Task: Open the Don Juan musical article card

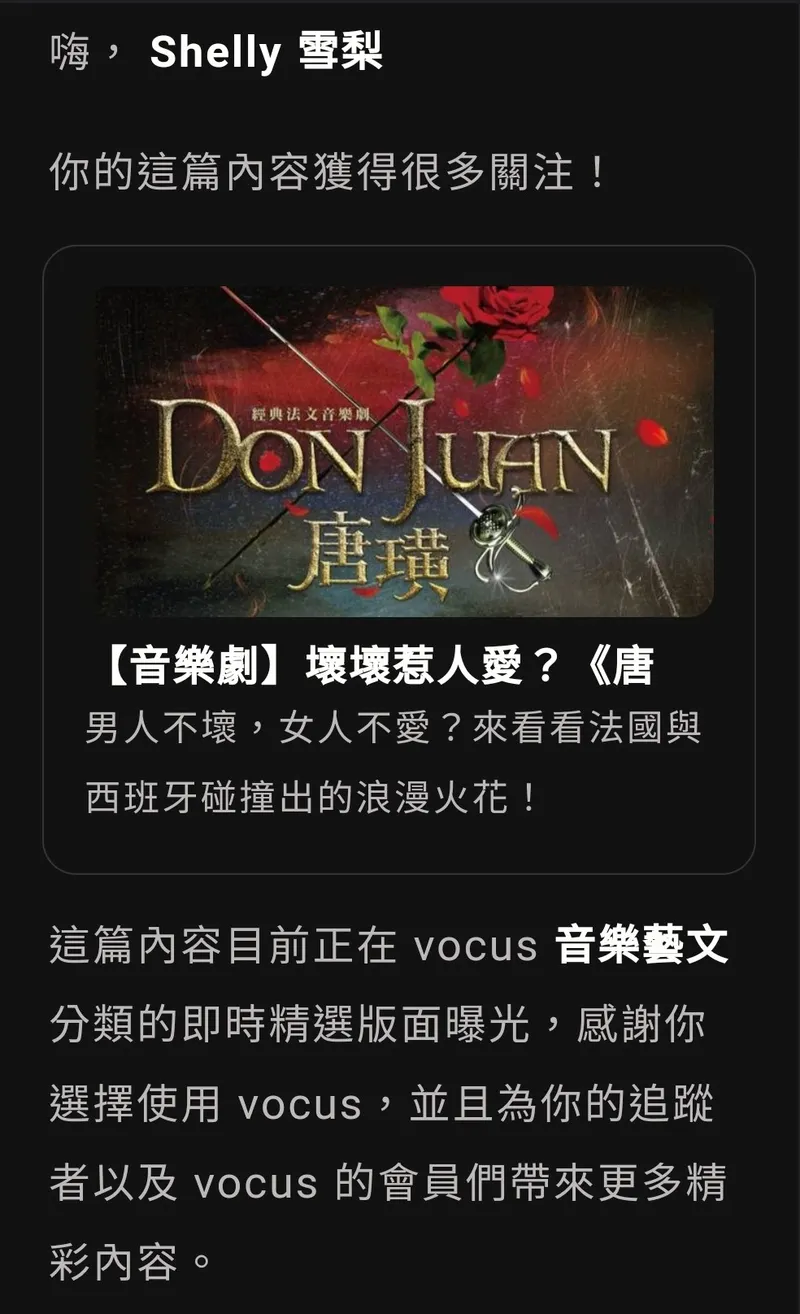Action: point(400,560)
